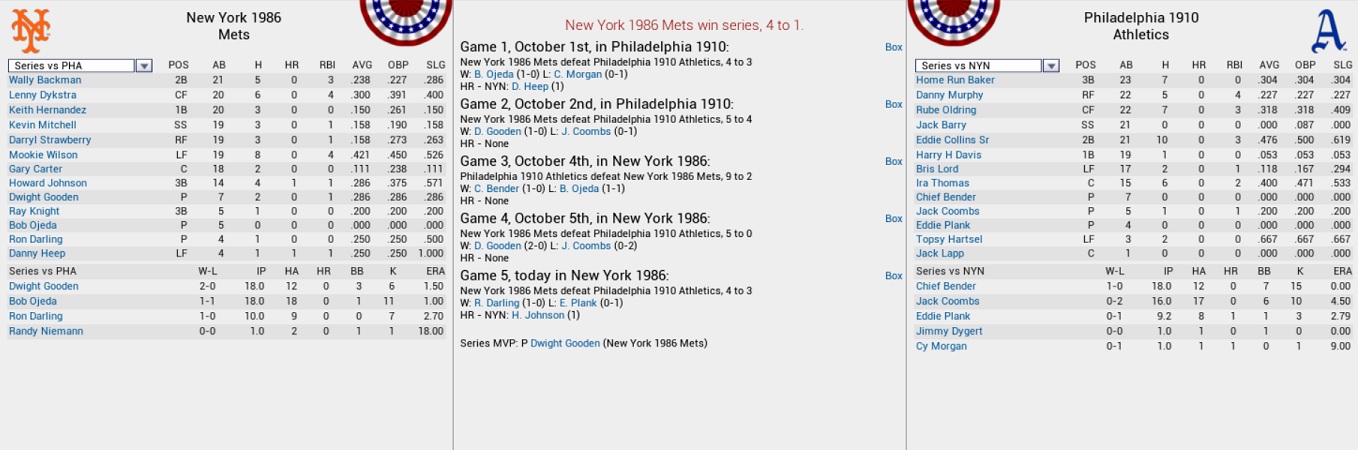Viewport: 1358px width, 450px height.
Task: Open Chief Bender in pitching stats
Action: click(x=946, y=286)
